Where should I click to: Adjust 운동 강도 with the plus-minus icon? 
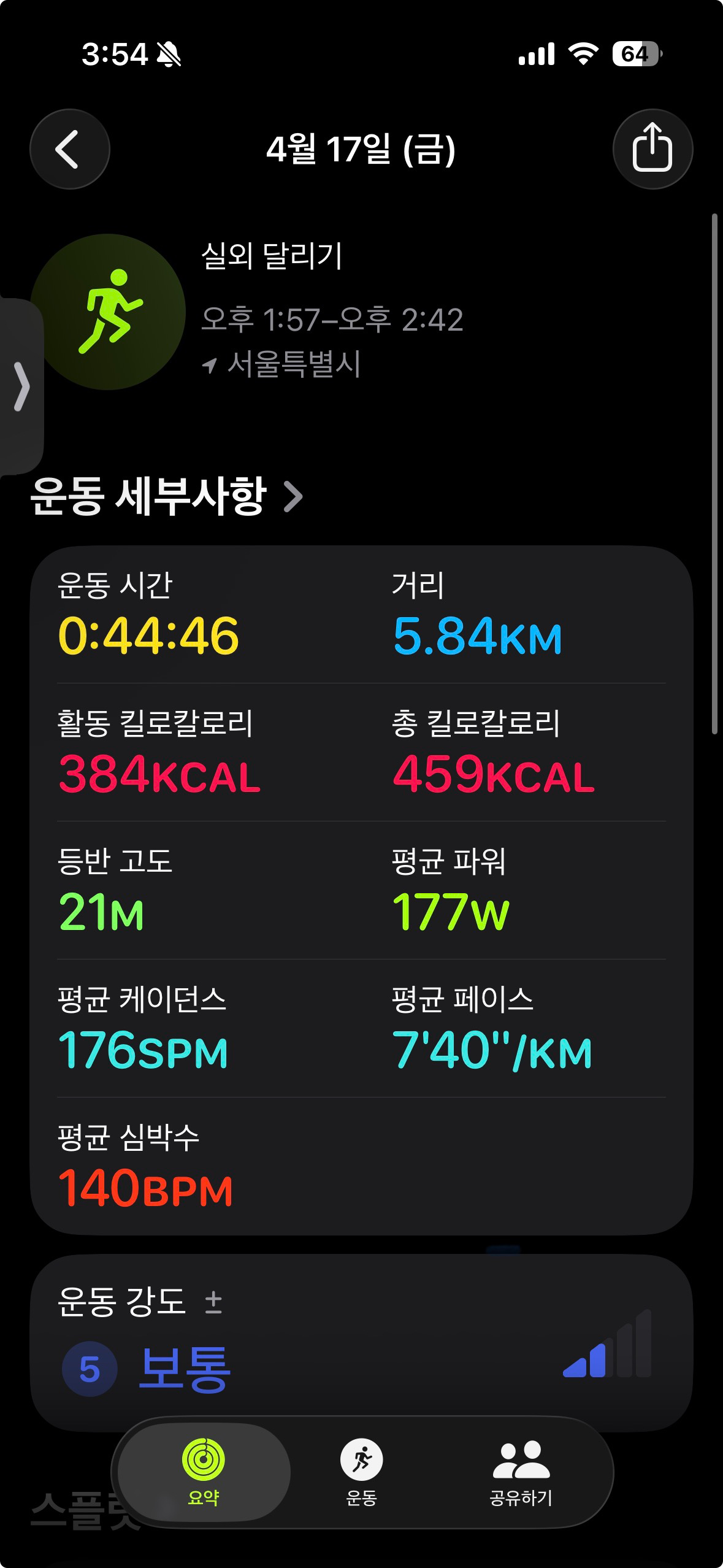213,1302
